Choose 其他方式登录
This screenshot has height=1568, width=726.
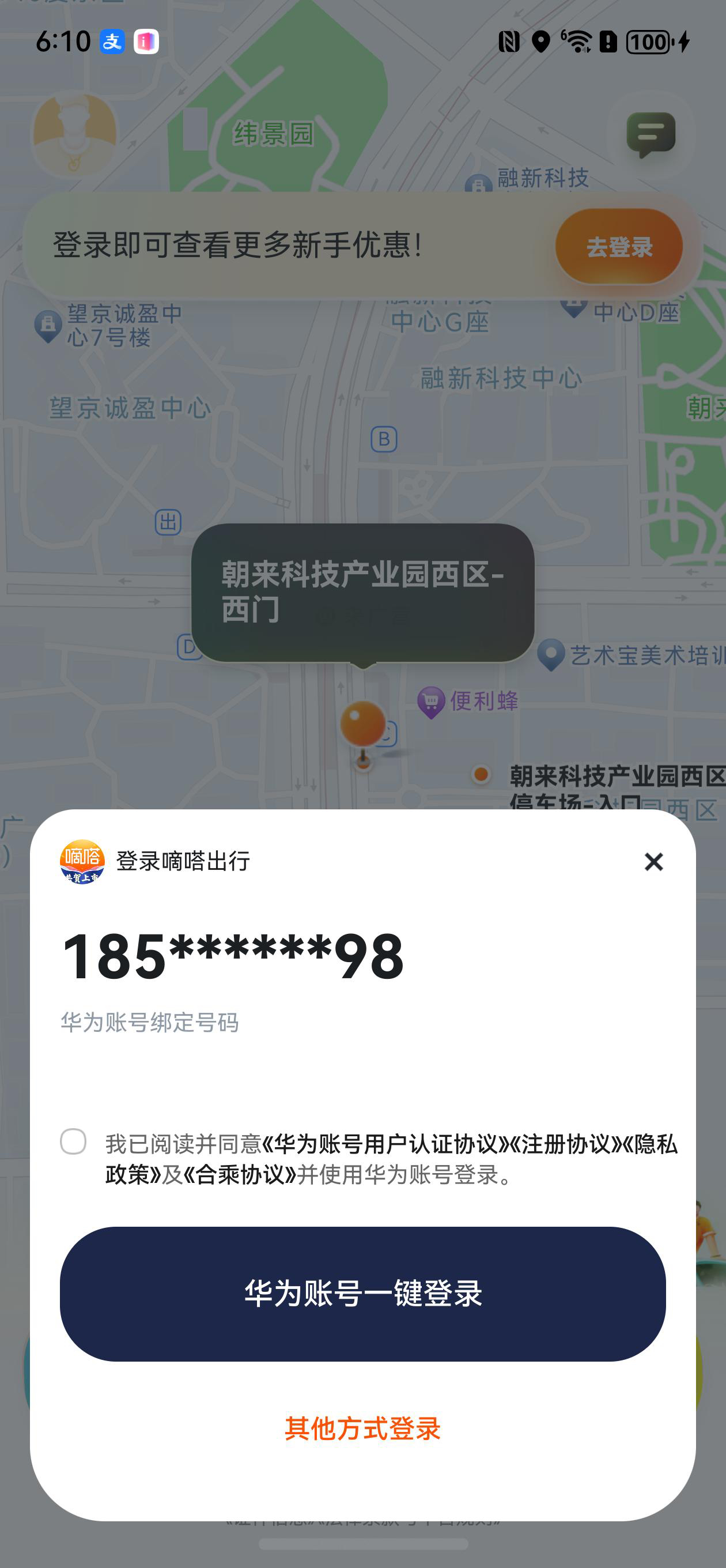[362, 1428]
